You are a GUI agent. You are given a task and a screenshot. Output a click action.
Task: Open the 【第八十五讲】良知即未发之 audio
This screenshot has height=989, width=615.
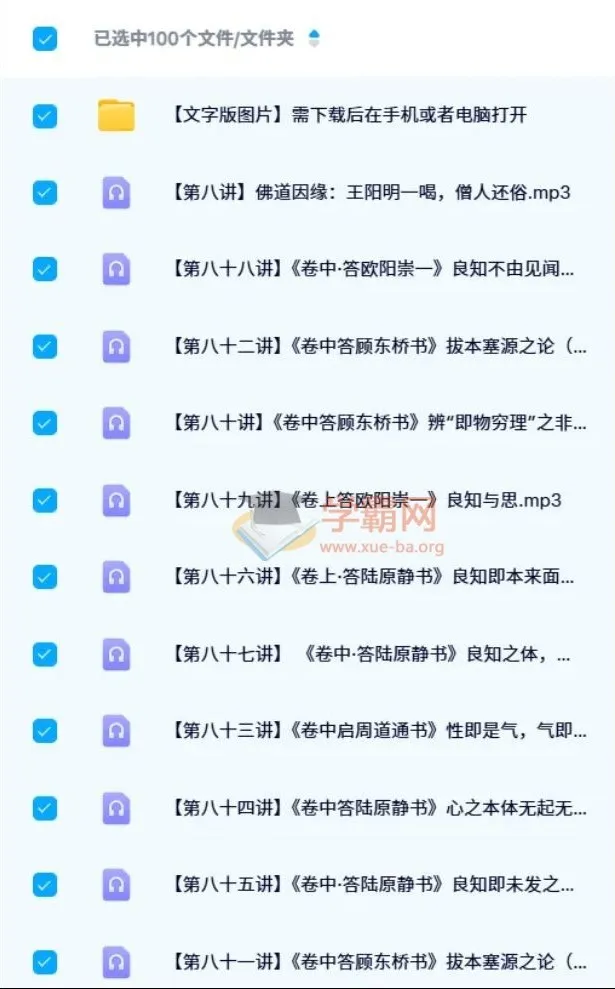click(375, 885)
